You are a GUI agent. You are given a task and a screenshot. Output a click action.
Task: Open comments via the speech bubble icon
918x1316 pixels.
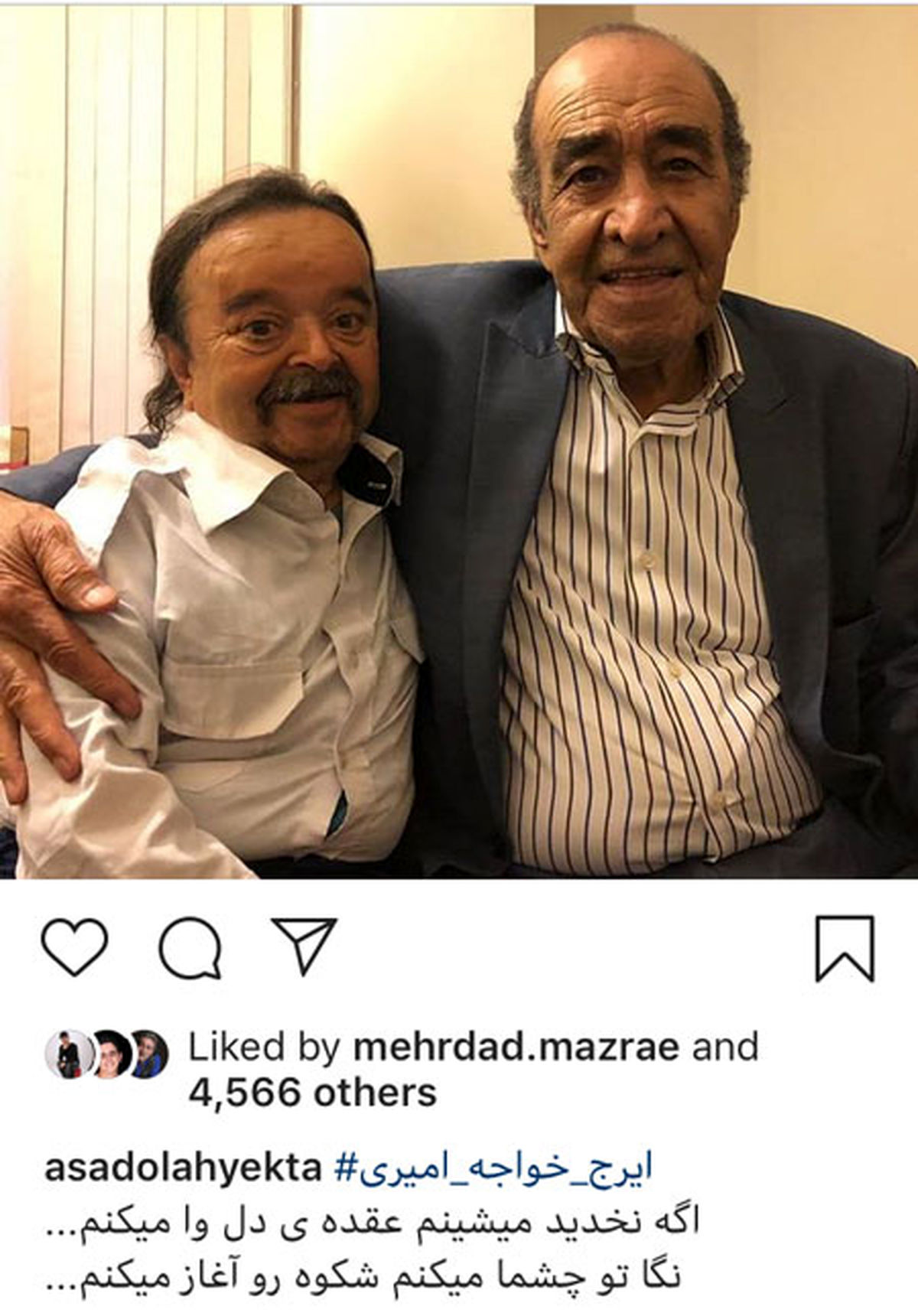pos(190,947)
